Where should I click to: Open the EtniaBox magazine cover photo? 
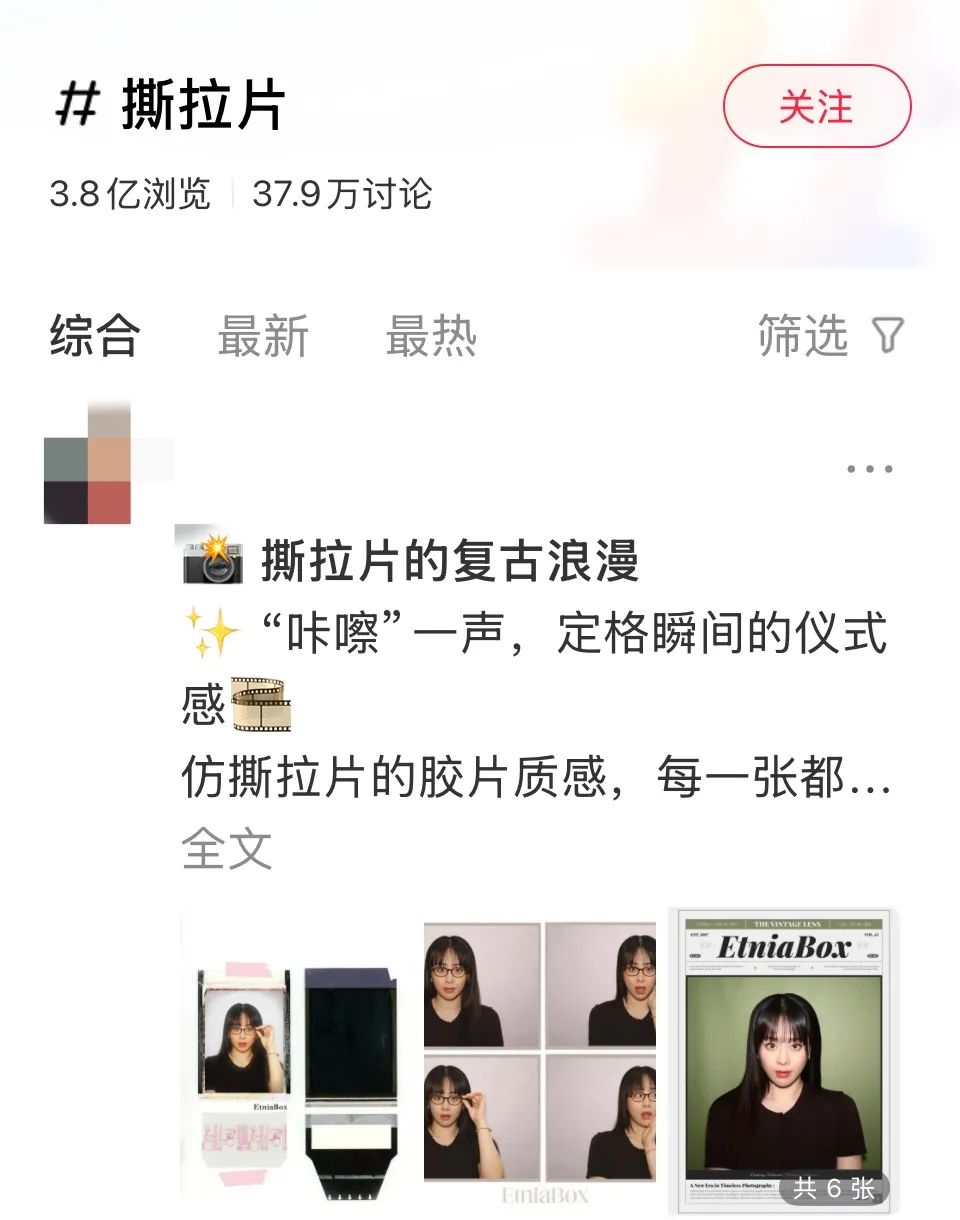click(783, 1060)
